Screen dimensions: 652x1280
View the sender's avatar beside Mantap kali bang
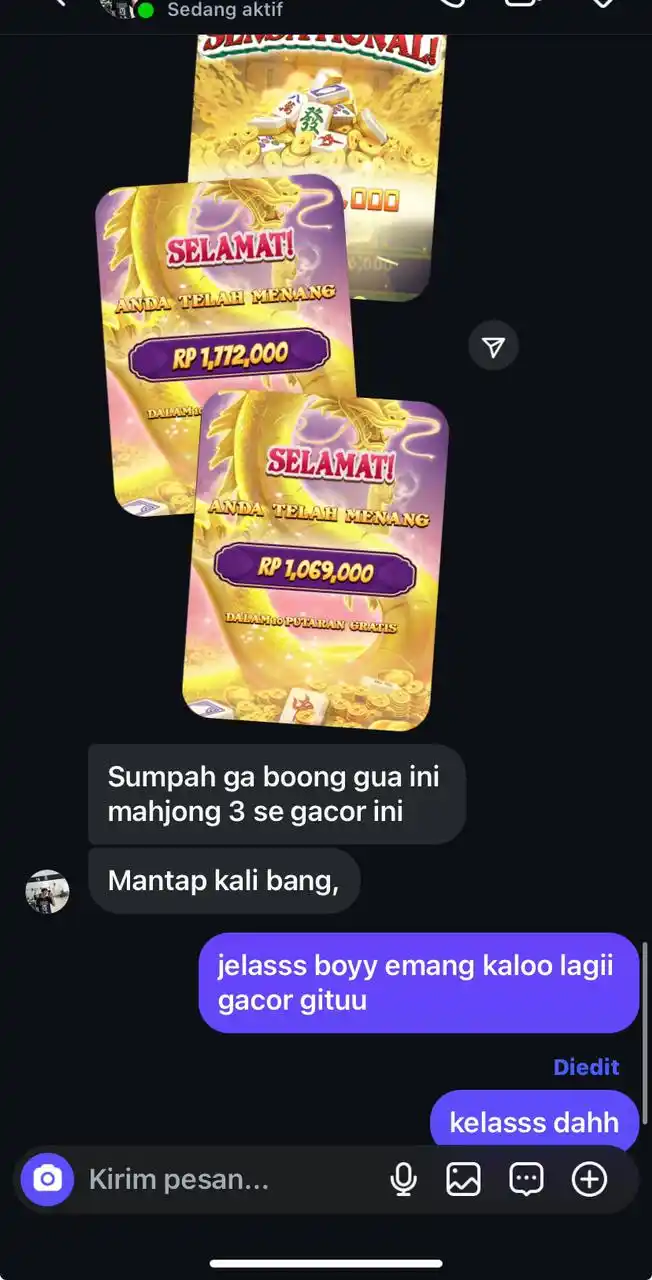tap(47, 891)
